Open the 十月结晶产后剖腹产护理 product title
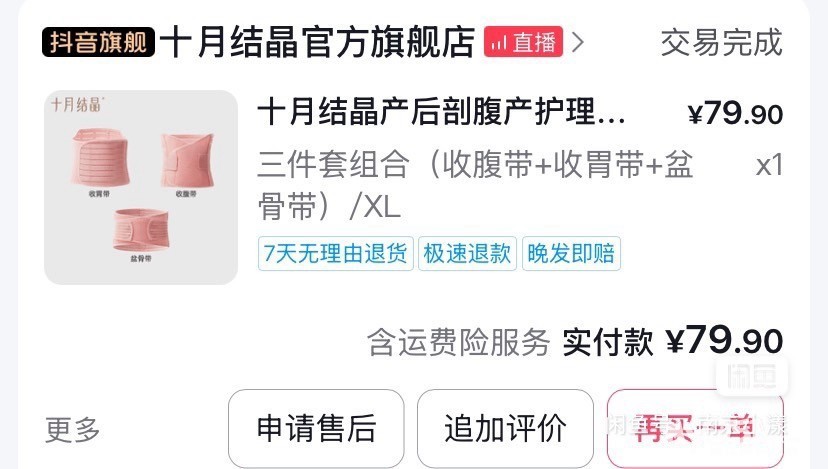 [441, 111]
